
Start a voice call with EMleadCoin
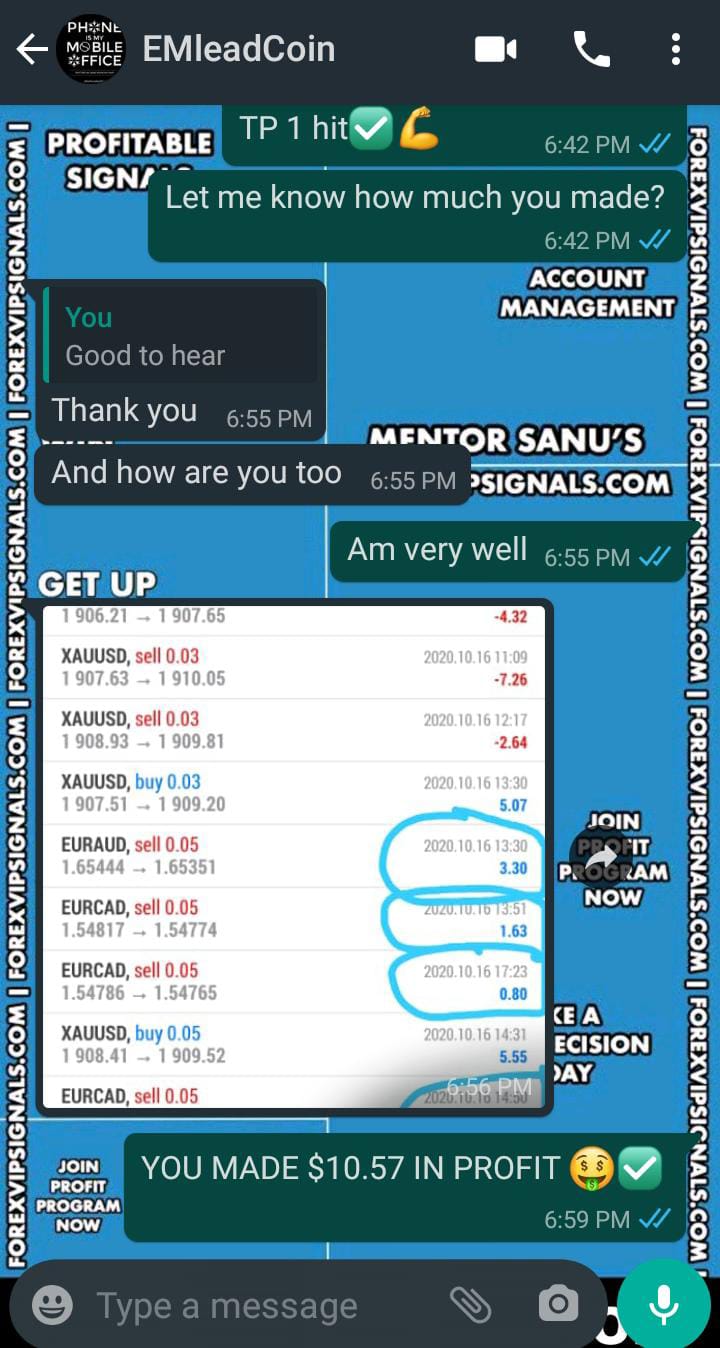[x=591, y=49]
